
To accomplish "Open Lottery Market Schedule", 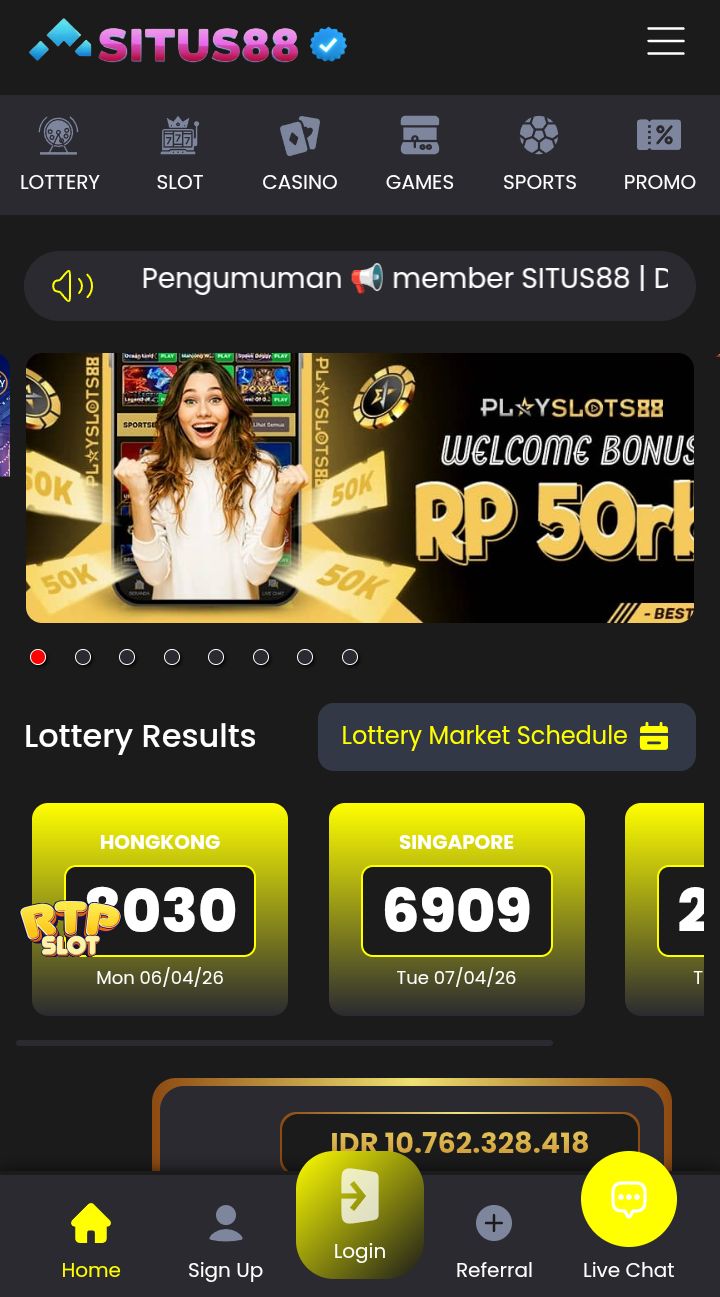I will (506, 737).
